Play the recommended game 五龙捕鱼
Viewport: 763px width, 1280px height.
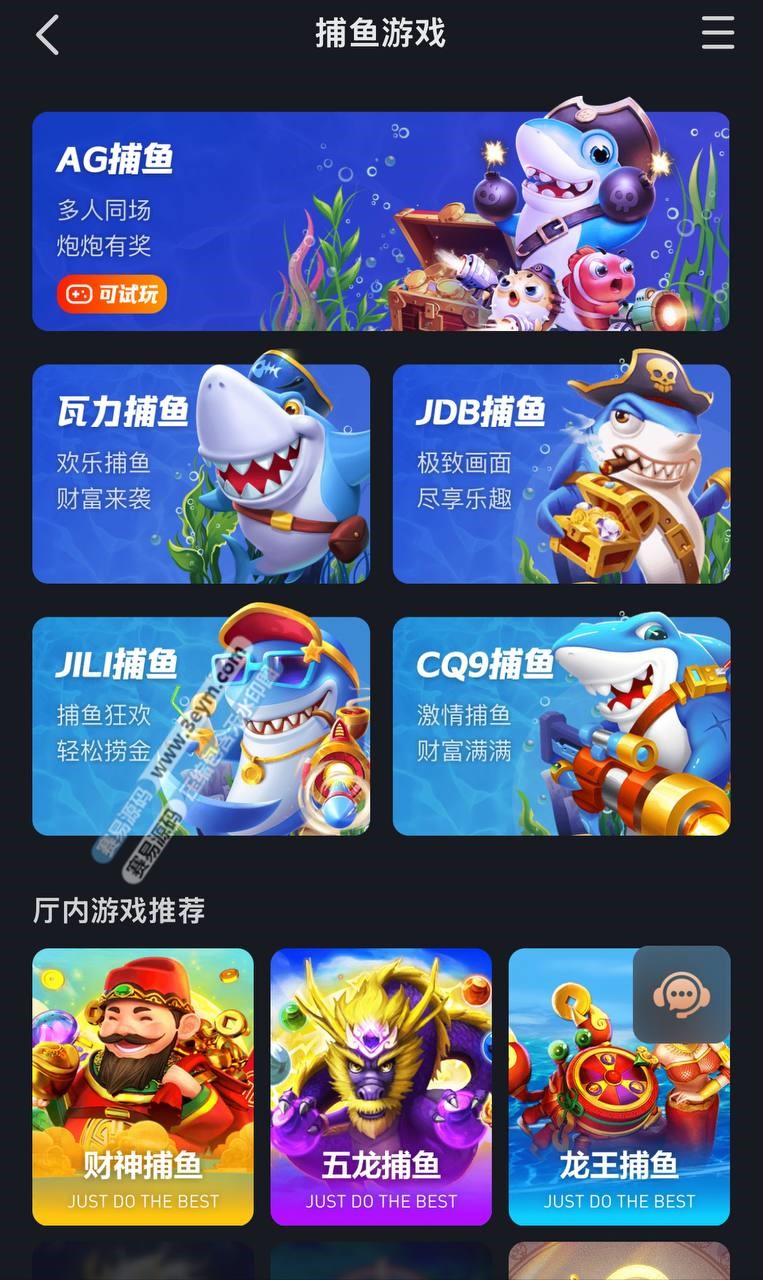[381, 1087]
